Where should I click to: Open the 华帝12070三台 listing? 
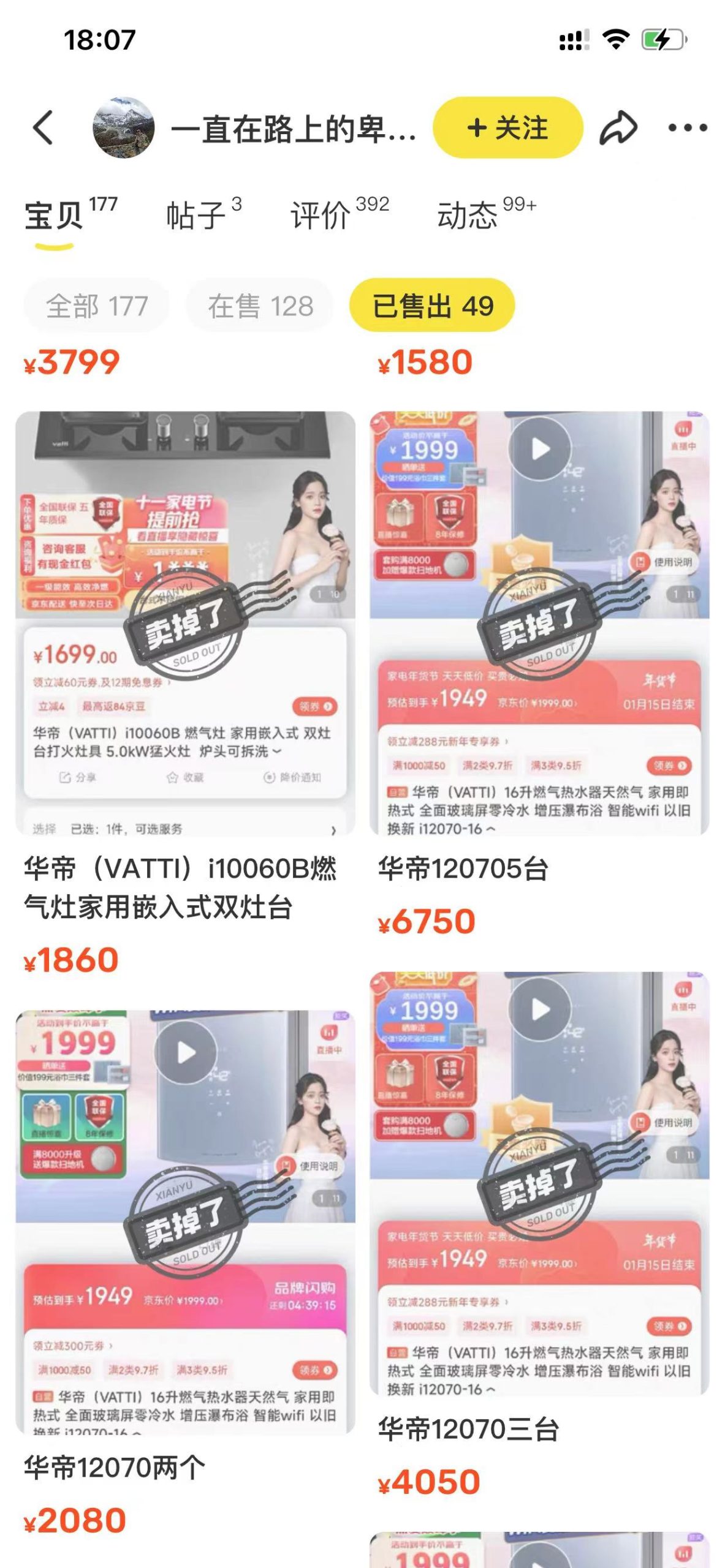539,1182
